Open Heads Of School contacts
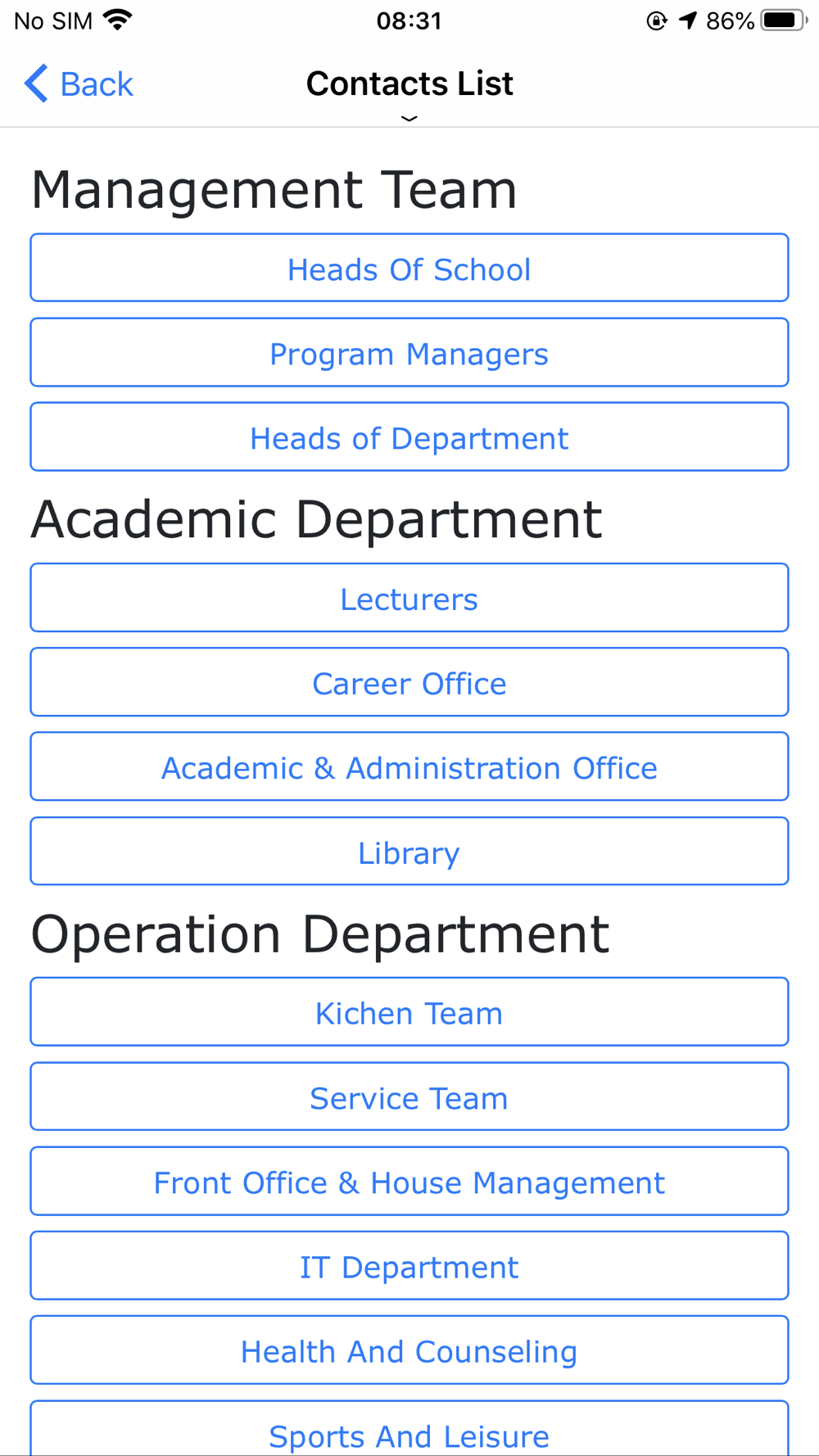Viewport: 819px width, 1456px height. point(409,268)
